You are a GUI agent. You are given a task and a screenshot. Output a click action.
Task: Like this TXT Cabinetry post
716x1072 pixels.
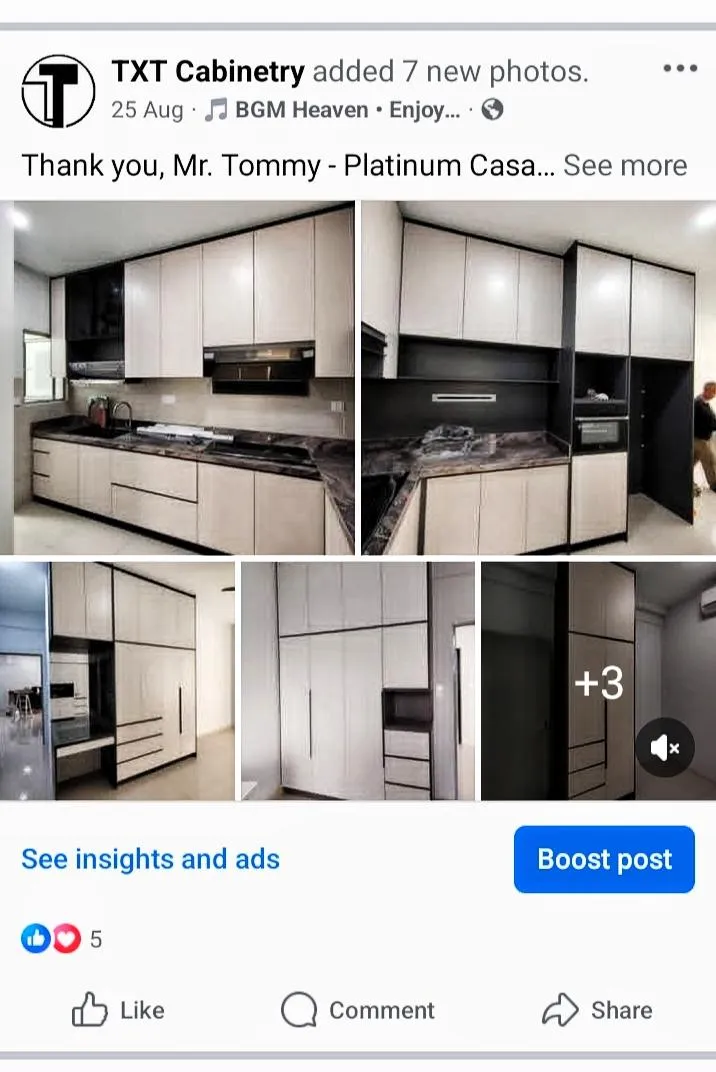pyautogui.click(x=118, y=1010)
